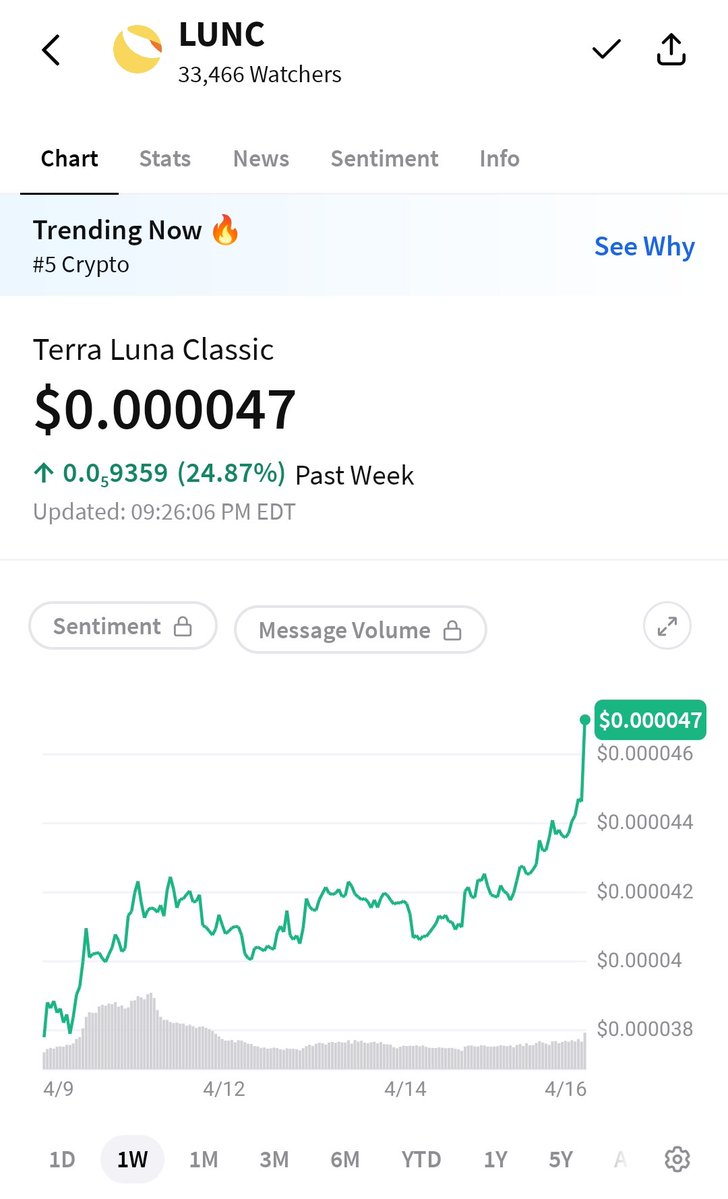Switch to the Sentiment tab
The width and height of the screenshot is (728, 1199).
[x=384, y=159]
